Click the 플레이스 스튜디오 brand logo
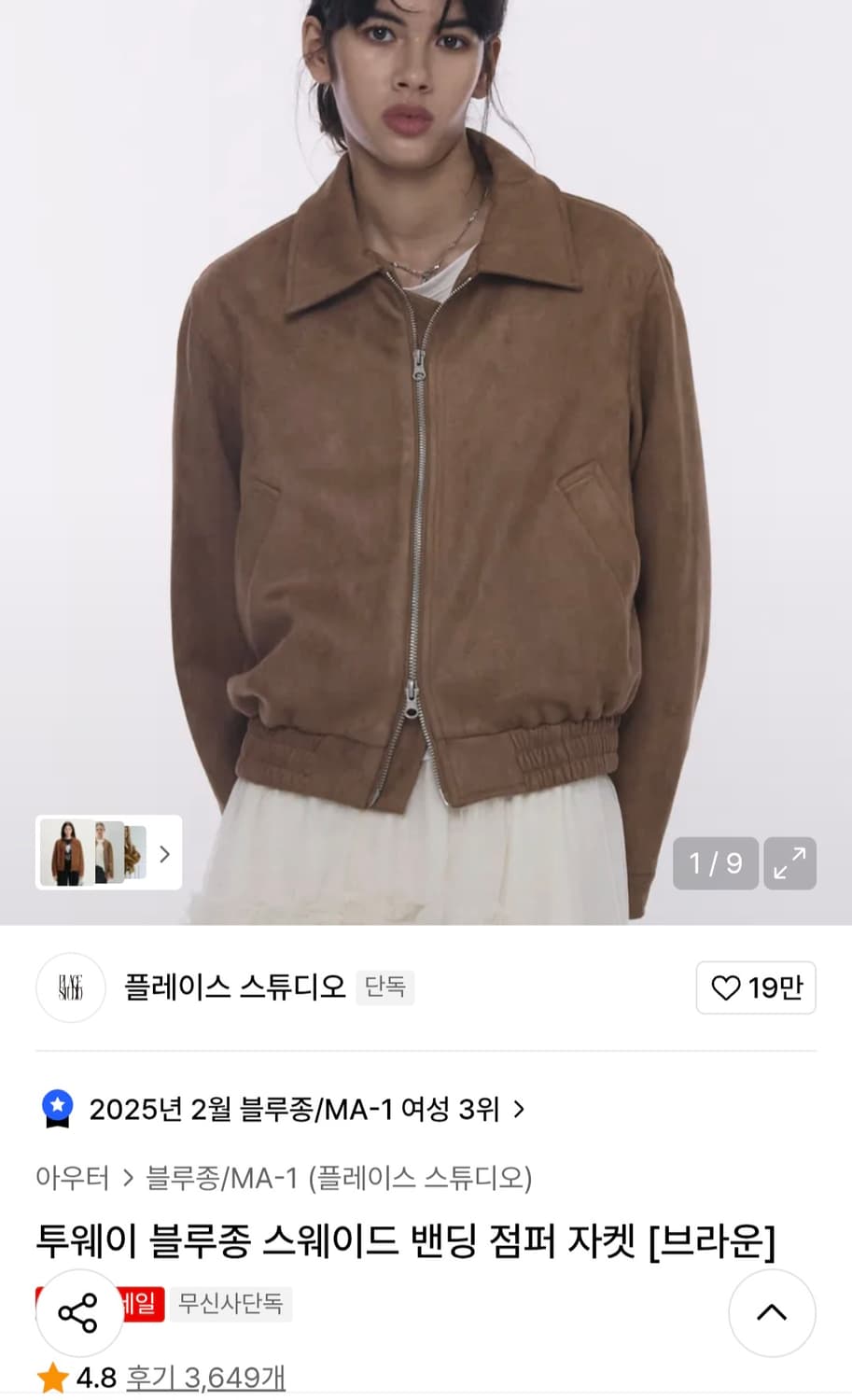 [70, 987]
